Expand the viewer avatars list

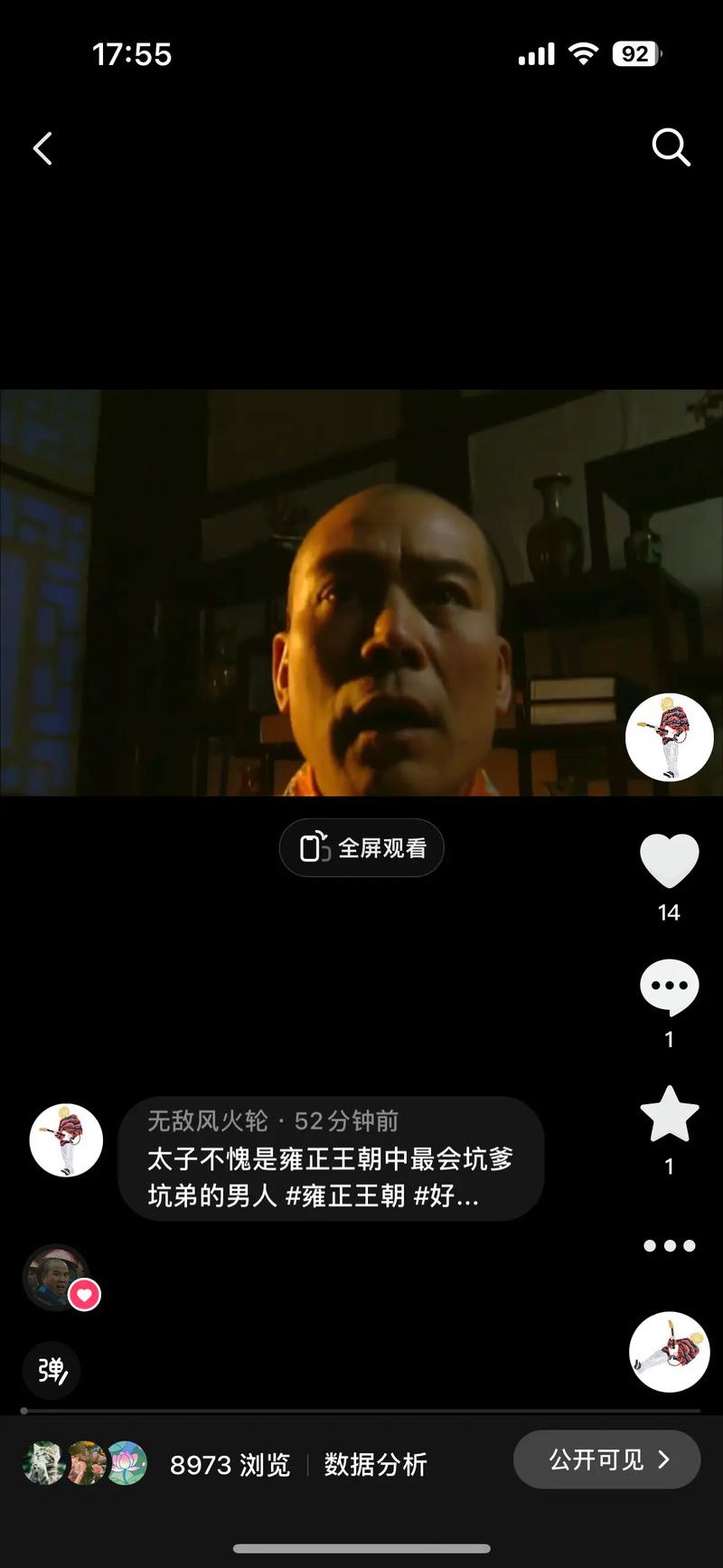[84, 1459]
